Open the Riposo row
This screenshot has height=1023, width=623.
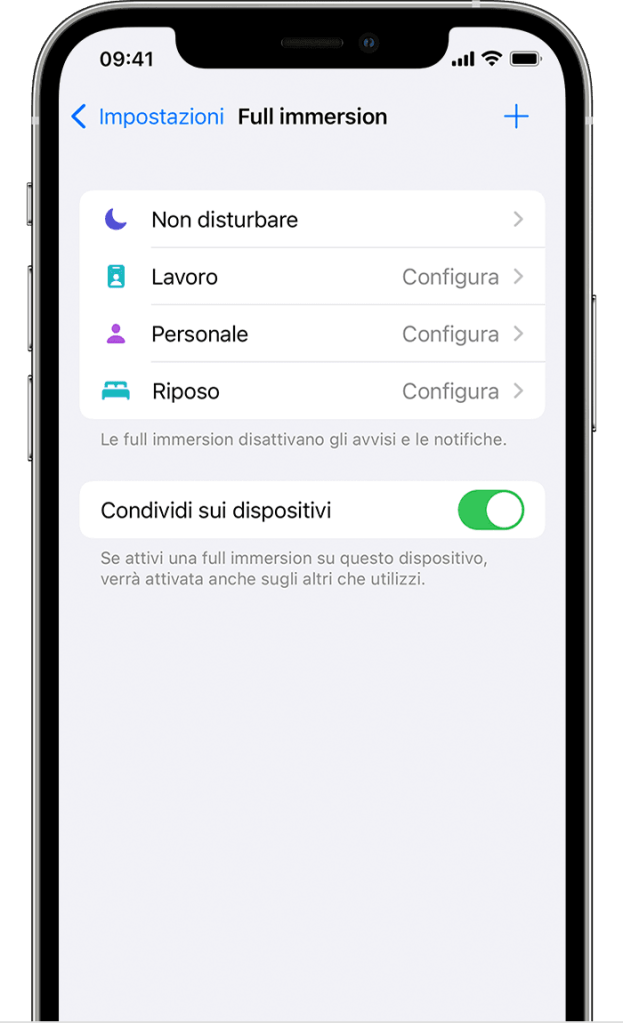click(x=312, y=391)
